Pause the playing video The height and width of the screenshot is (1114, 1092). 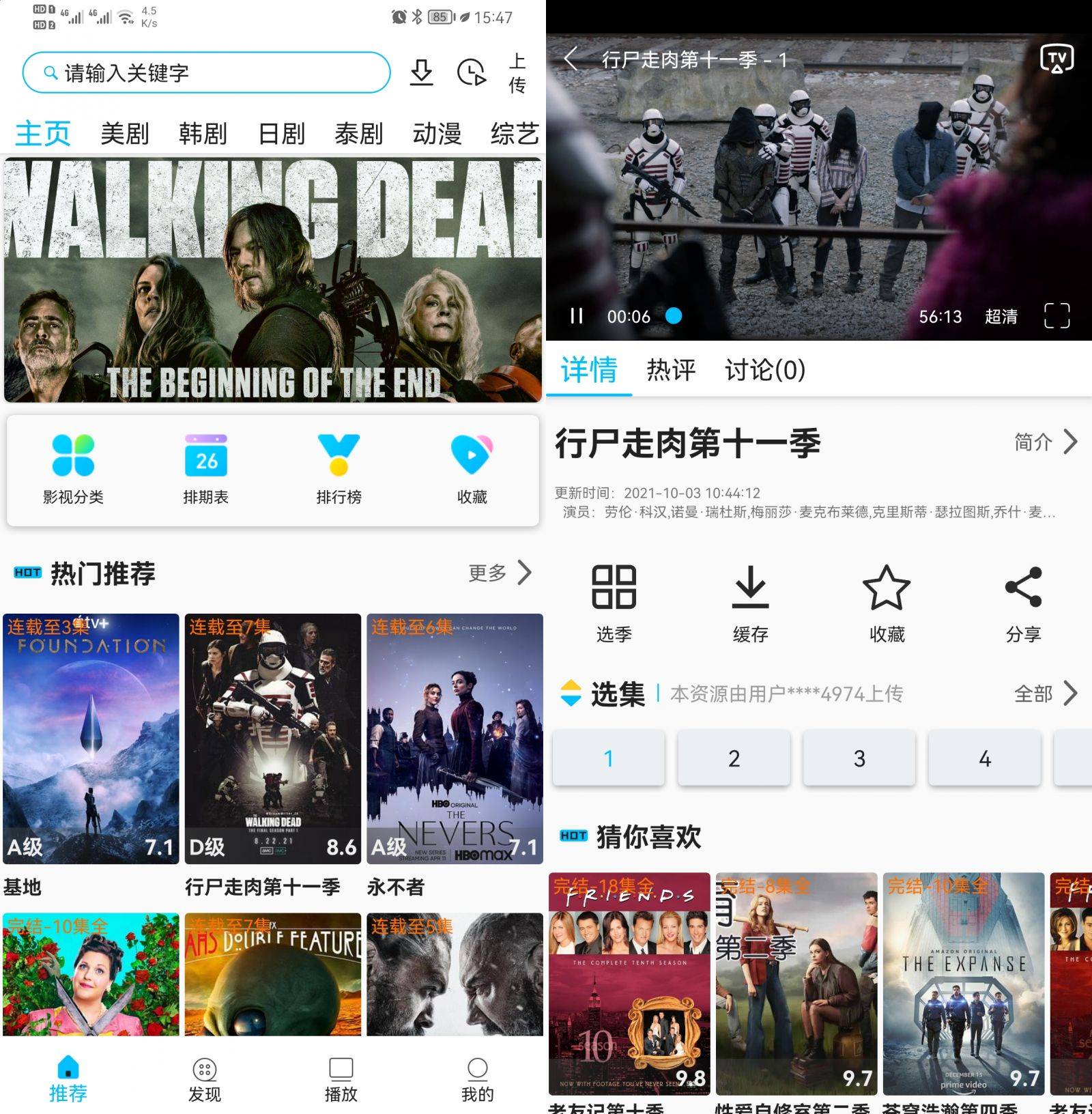(x=577, y=316)
